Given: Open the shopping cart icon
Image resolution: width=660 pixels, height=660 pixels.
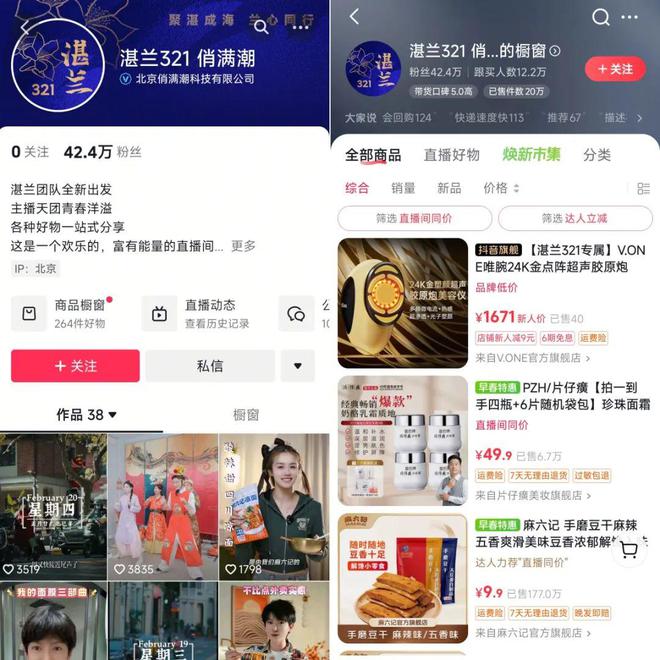Looking at the screenshot, I should [x=629, y=549].
